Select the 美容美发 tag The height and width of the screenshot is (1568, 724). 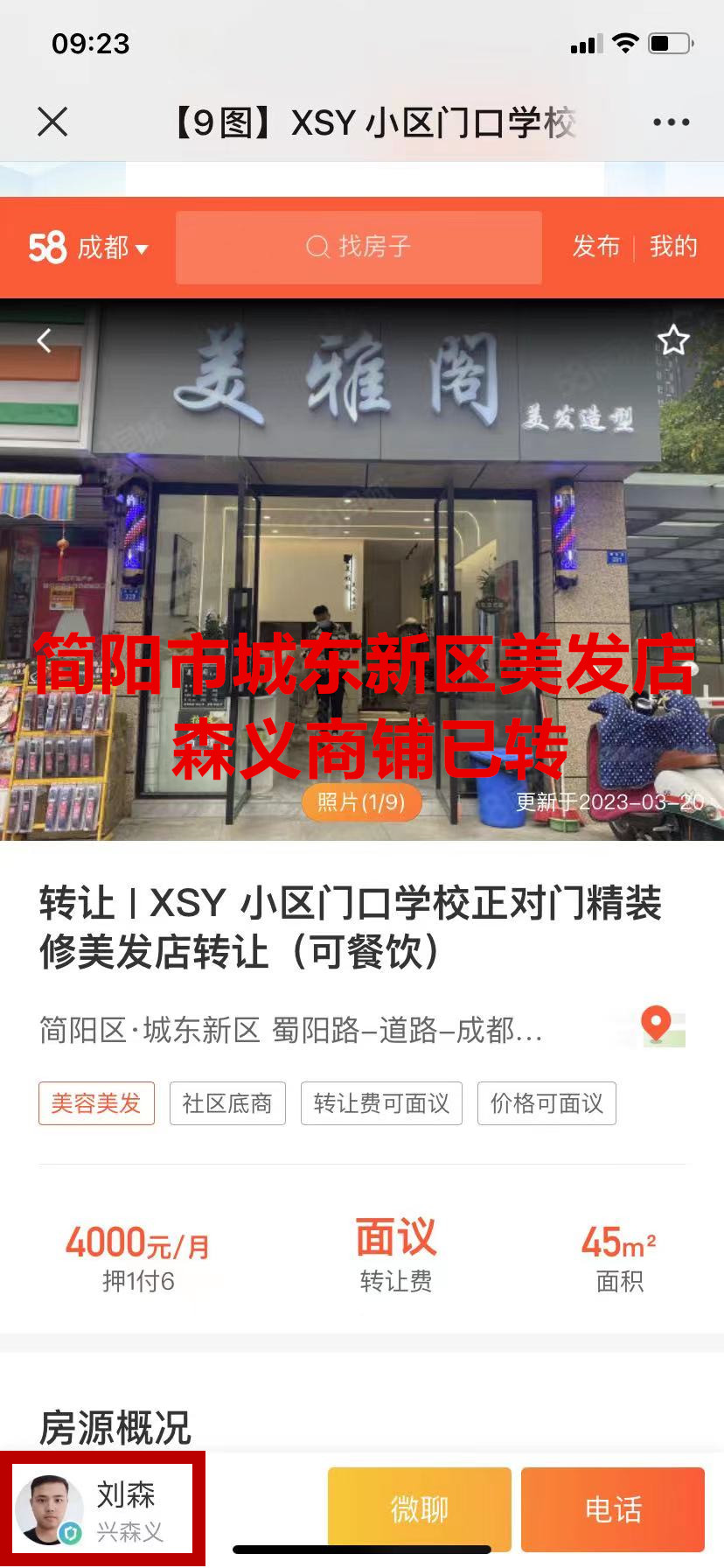[96, 1103]
